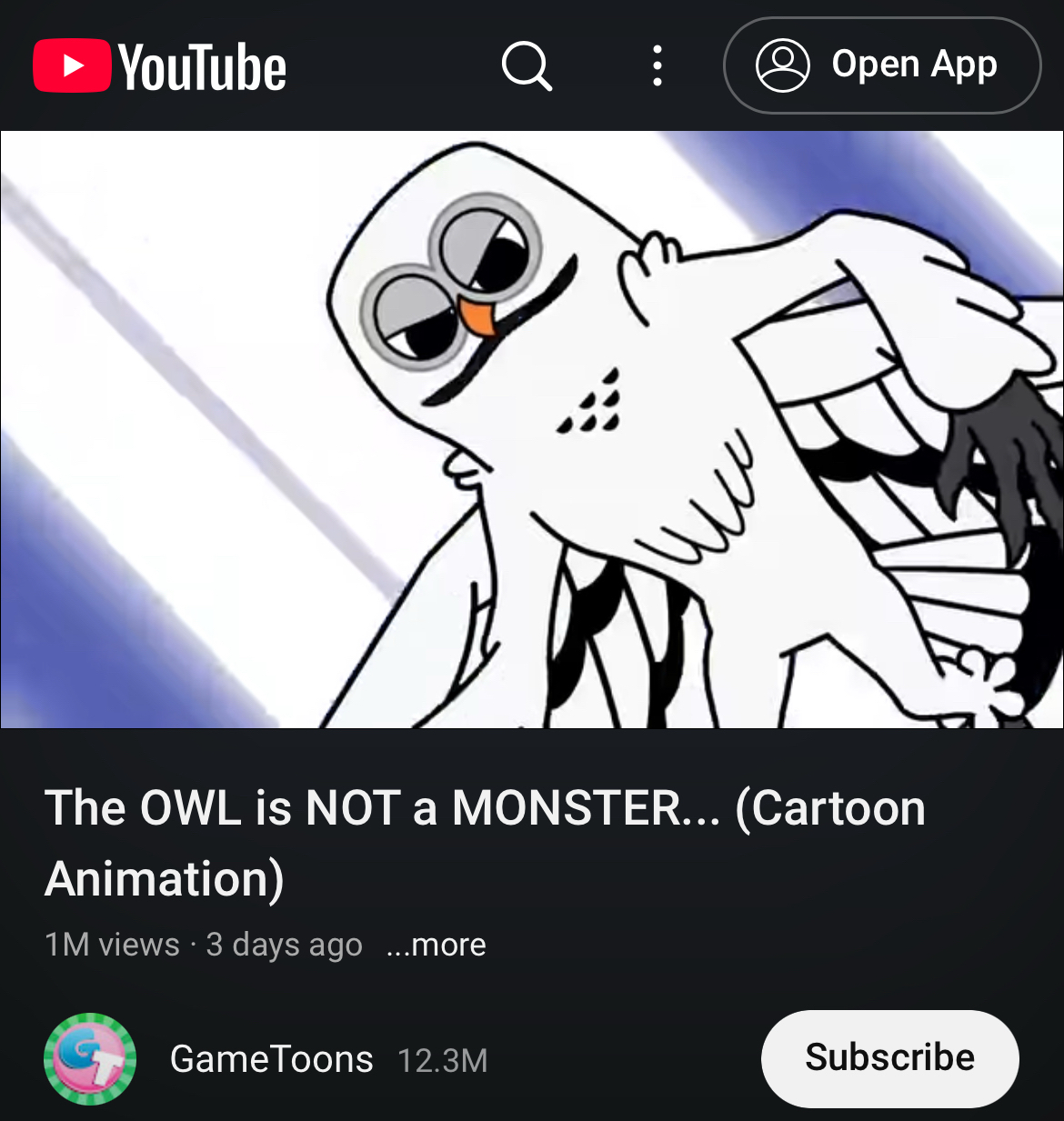Open the GameToons channel avatar
Image resolution: width=1064 pixels, height=1121 pixels.
90,1059
